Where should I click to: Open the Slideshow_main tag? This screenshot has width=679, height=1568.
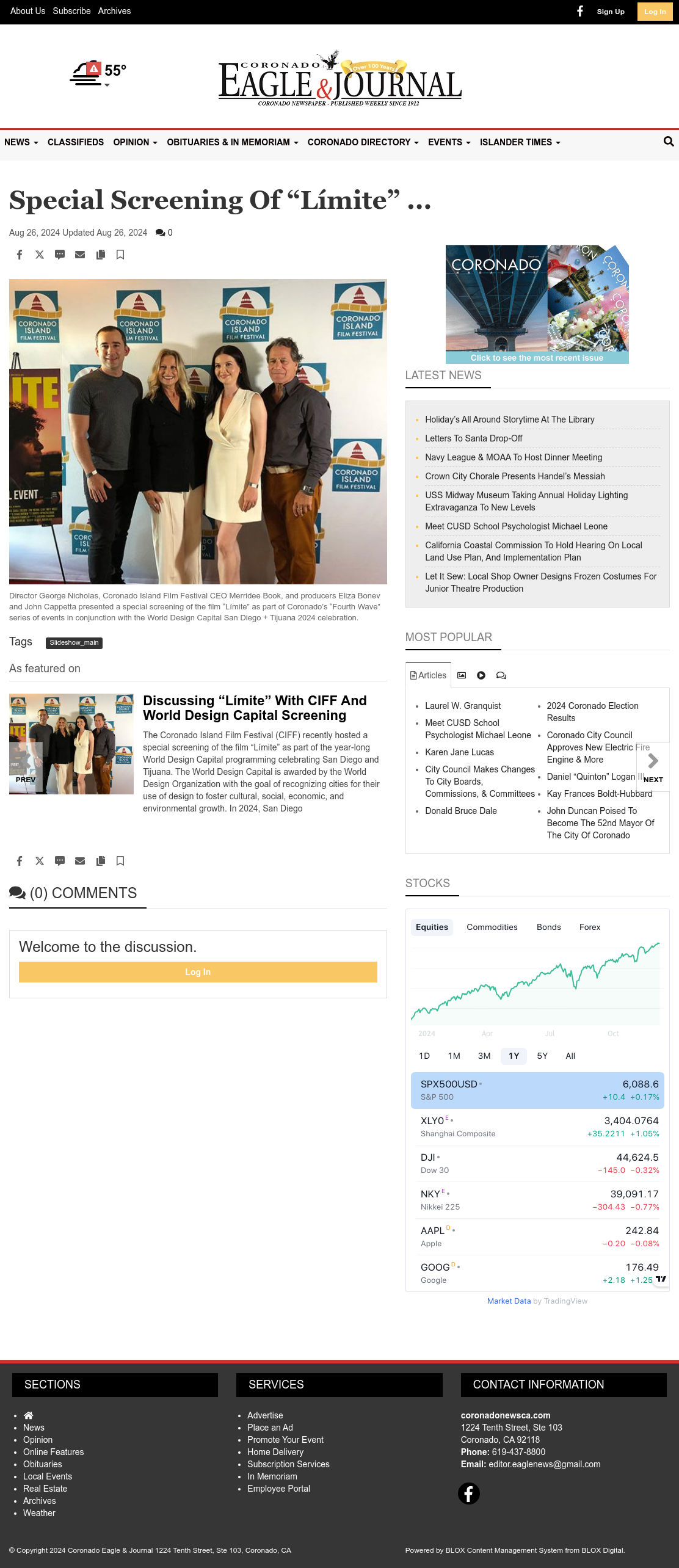[x=74, y=642]
